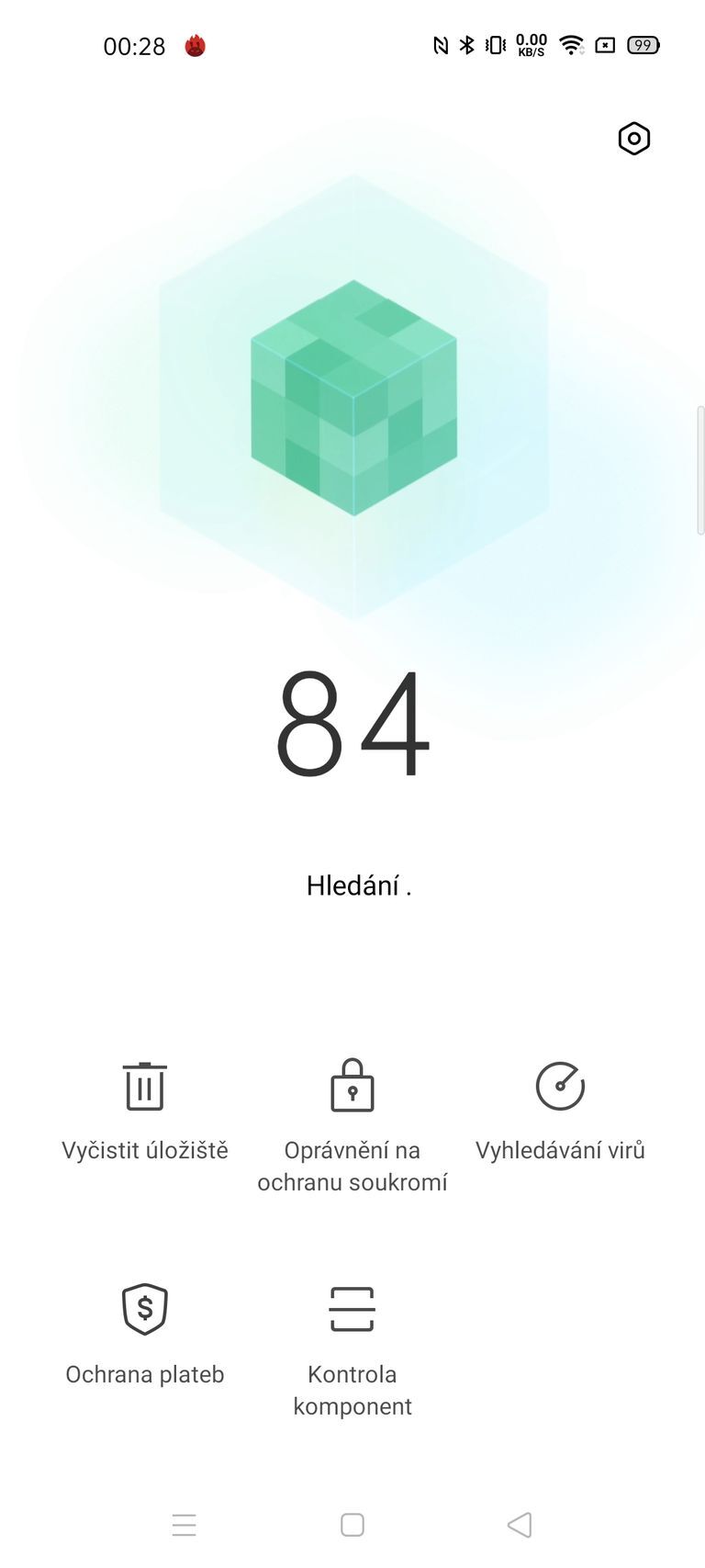Tap the Hledání status text
This screenshot has height=1568, width=705.
359,887
